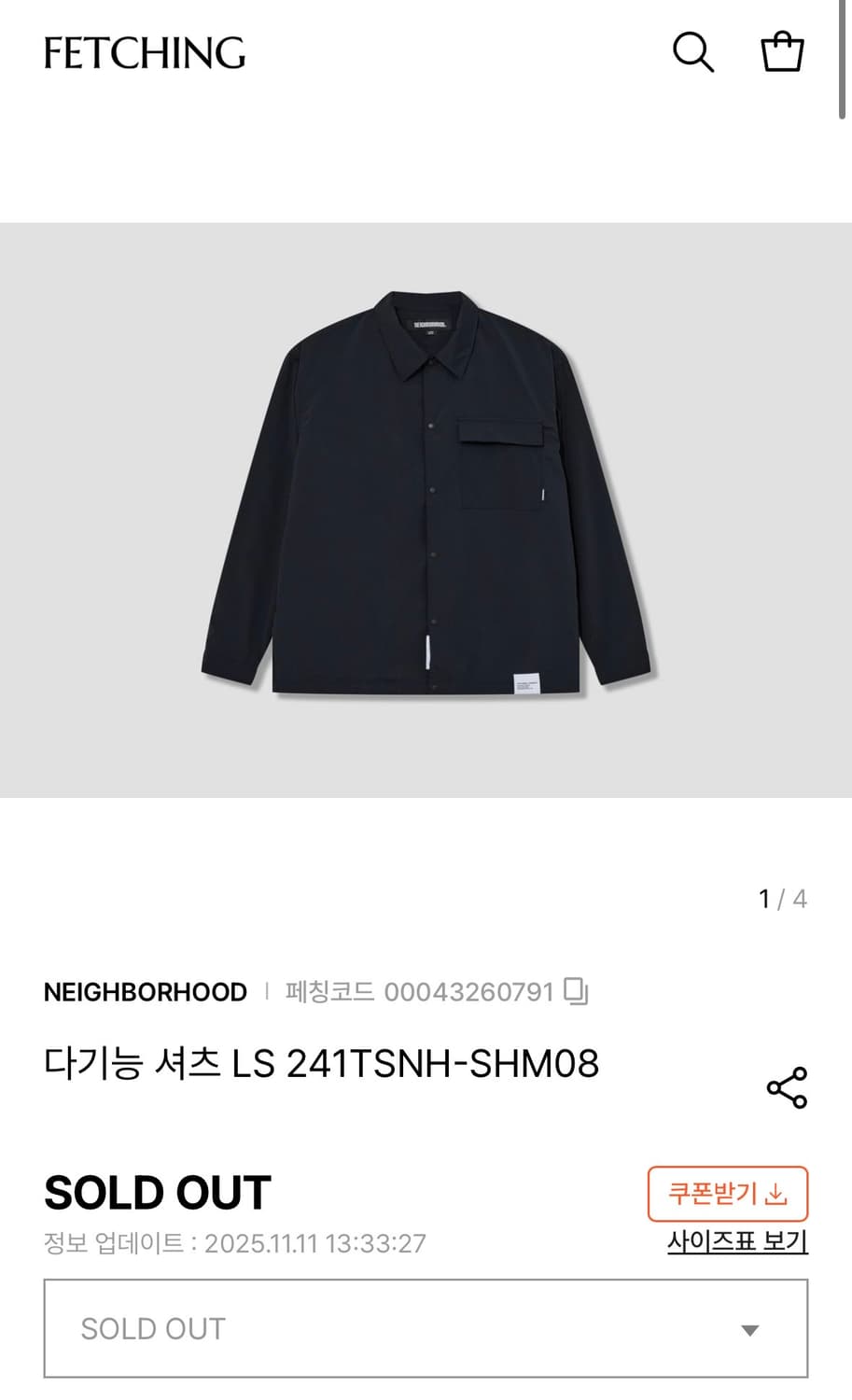Image resolution: width=852 pixels, height=1400 pixels.
Task: Tap the 1/4 image page indicator
Action: pos(782,899)
